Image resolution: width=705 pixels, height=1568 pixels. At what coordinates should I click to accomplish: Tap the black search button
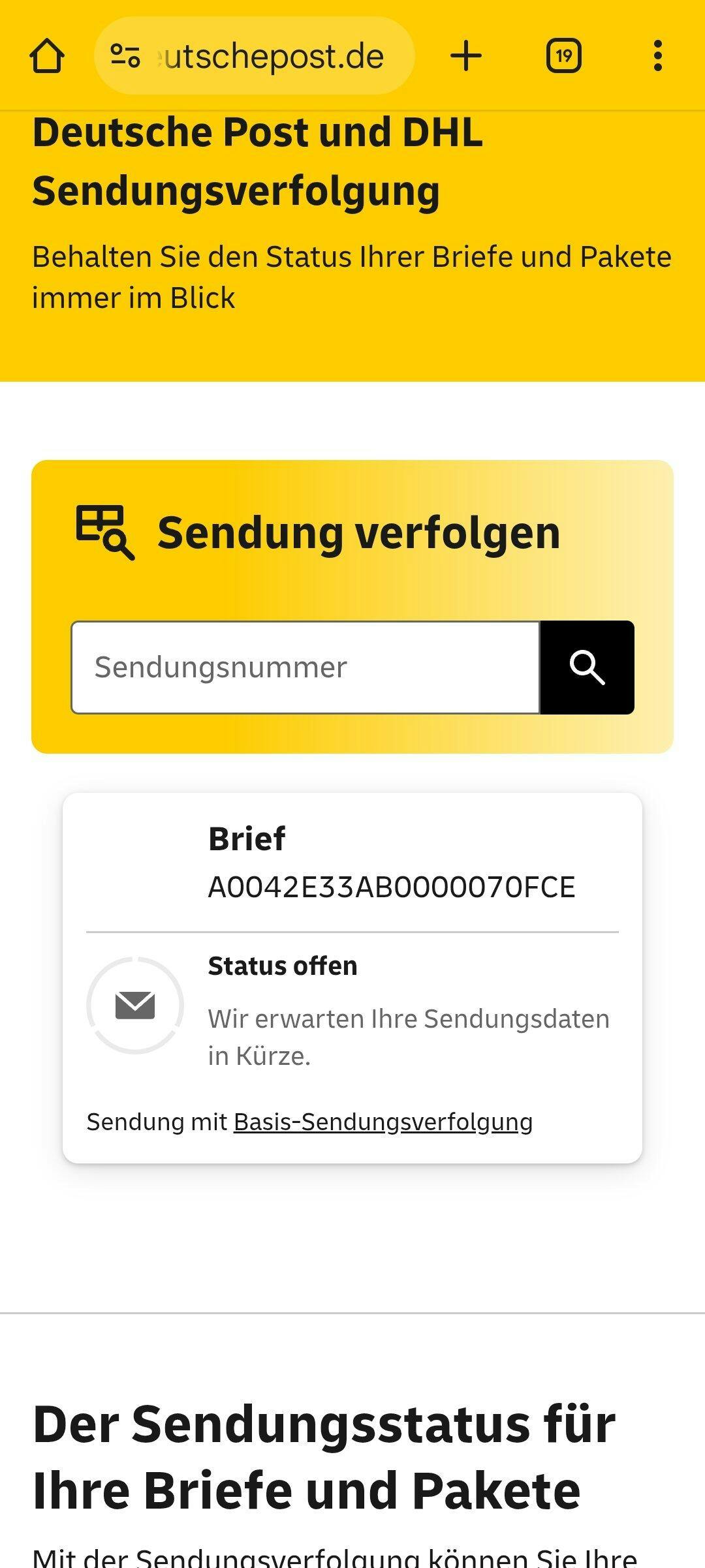click(587, 667)
